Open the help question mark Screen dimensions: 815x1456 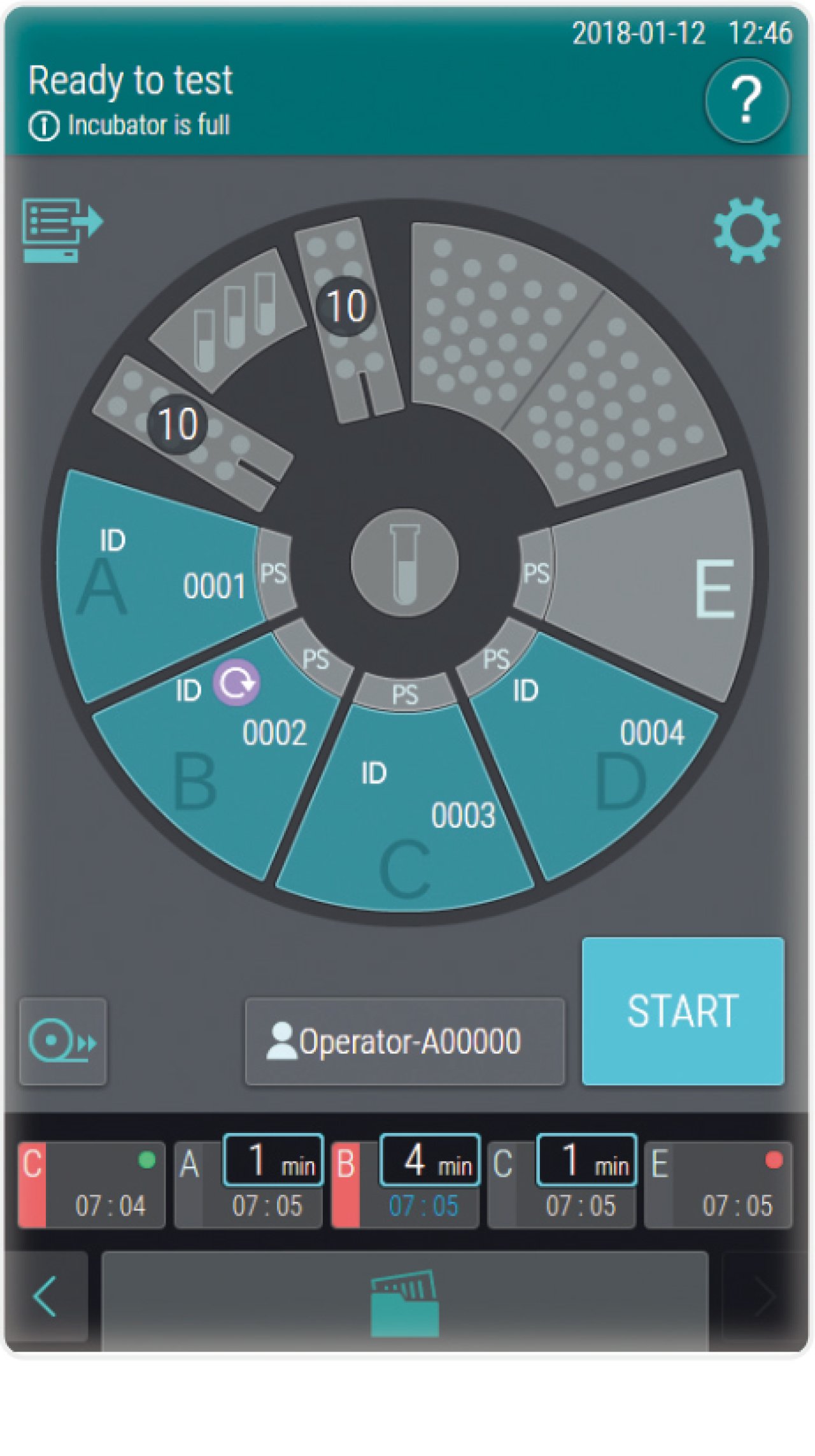pyautogui.click(x=747, y=100)
